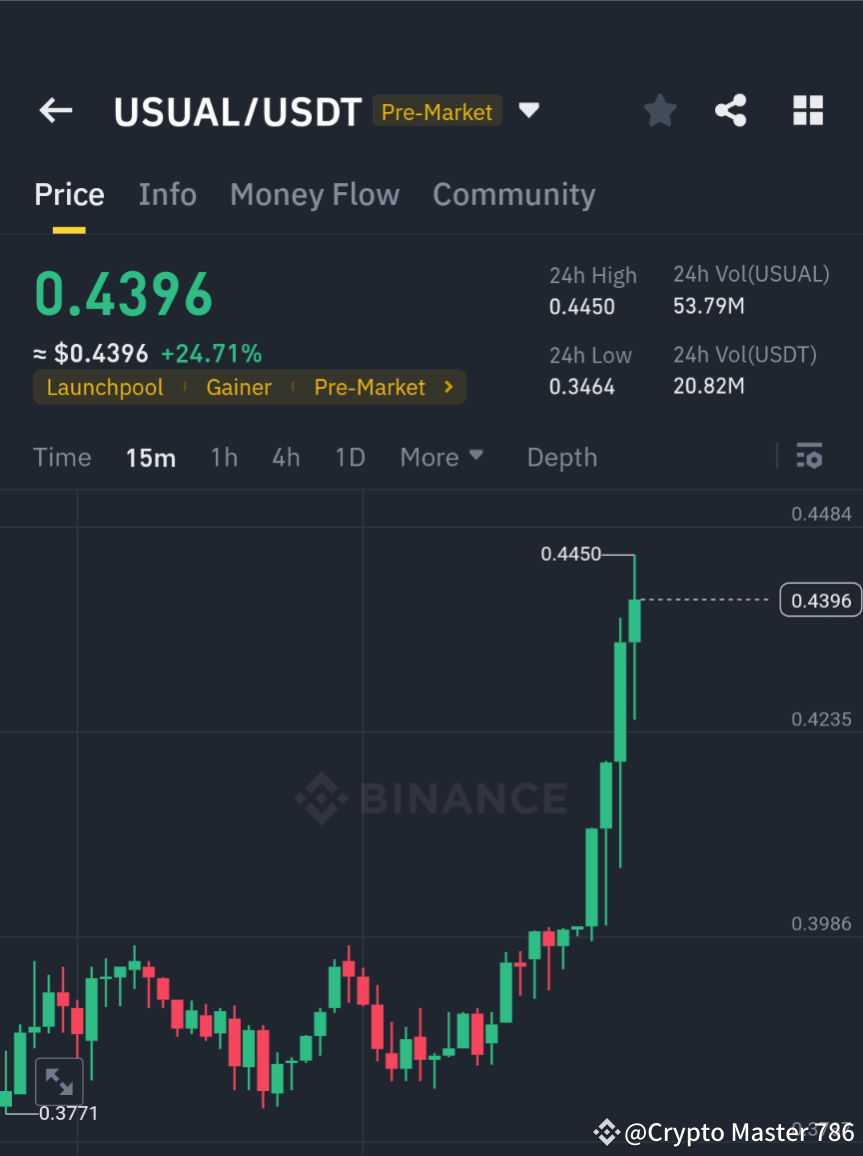Share the USUAL/USDT chart

point(731,111)
